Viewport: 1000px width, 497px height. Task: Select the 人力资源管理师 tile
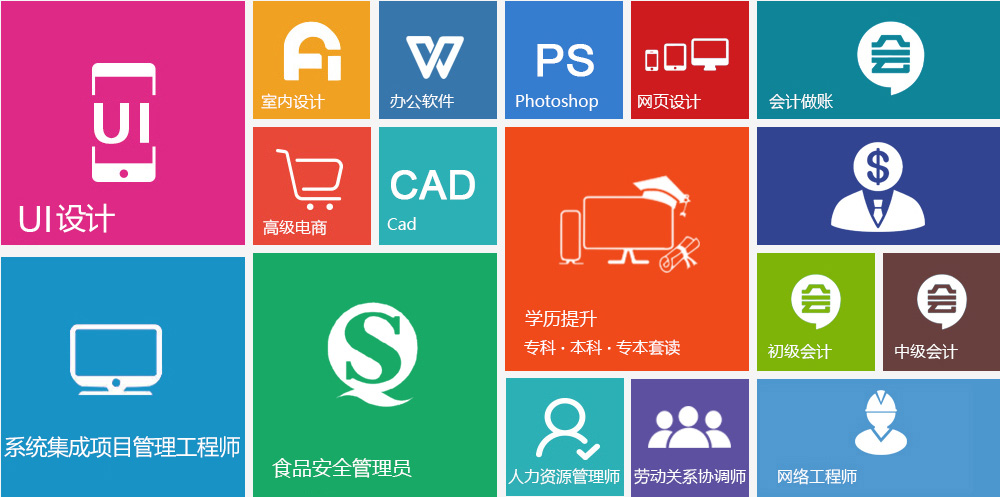[564, 437]
